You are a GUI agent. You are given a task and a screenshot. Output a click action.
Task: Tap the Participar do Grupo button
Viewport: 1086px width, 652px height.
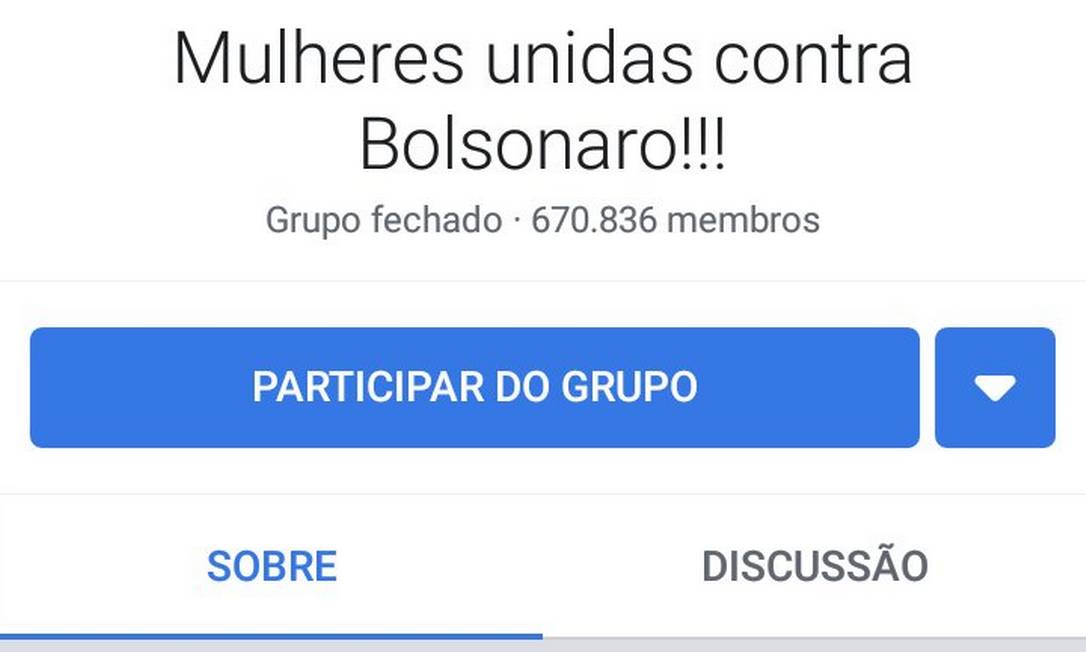[474, 387]
